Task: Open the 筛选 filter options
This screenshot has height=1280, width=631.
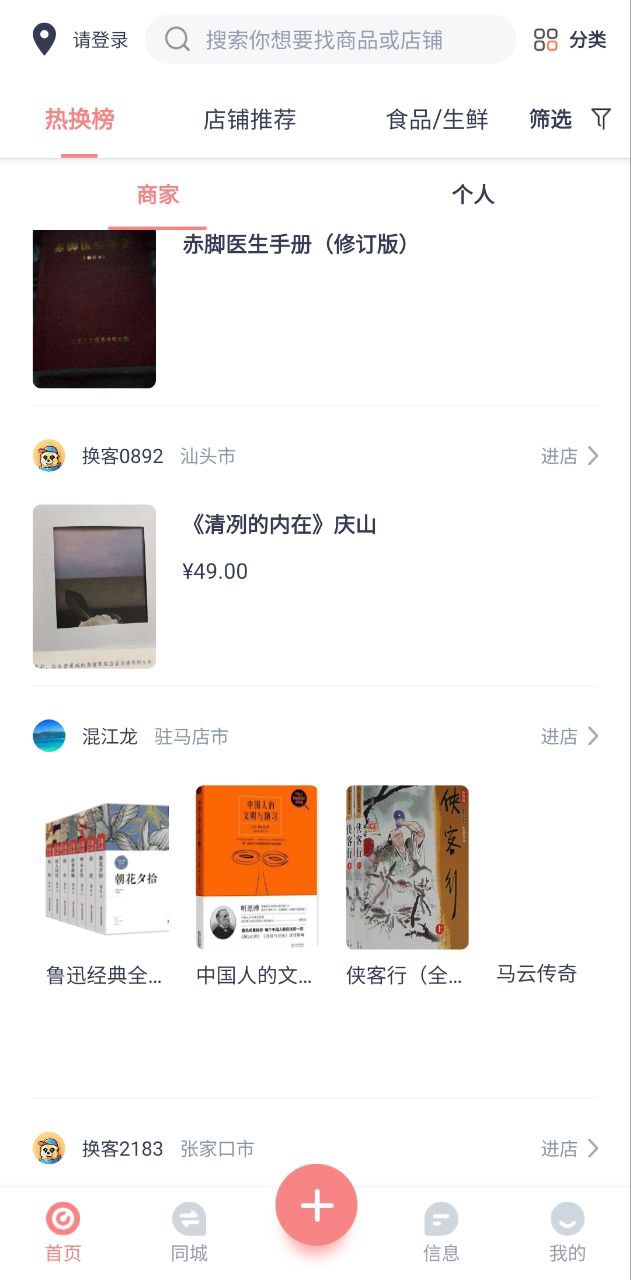Action: pos(570,120)
